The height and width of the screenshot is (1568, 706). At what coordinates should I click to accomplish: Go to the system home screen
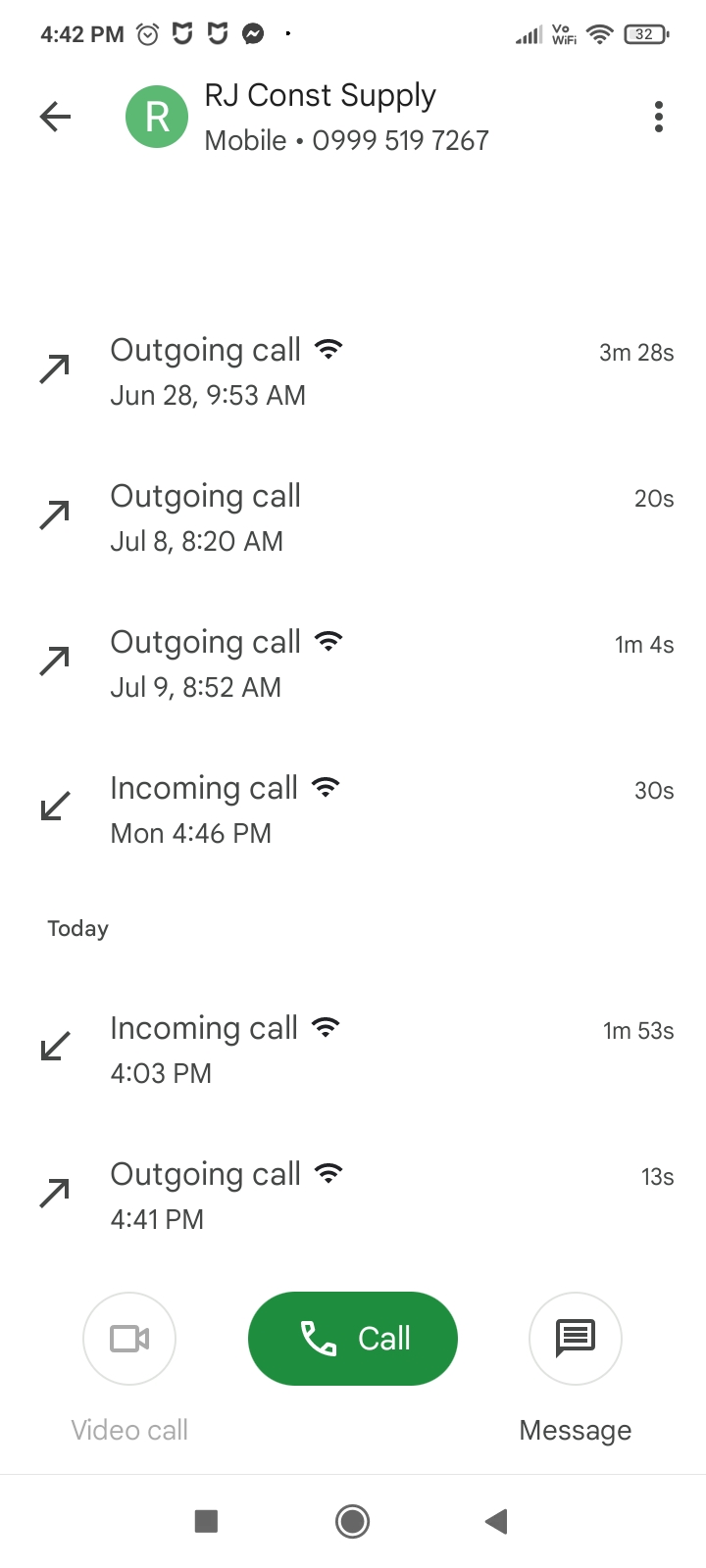pyautogui.click(x=352, y=1521)
